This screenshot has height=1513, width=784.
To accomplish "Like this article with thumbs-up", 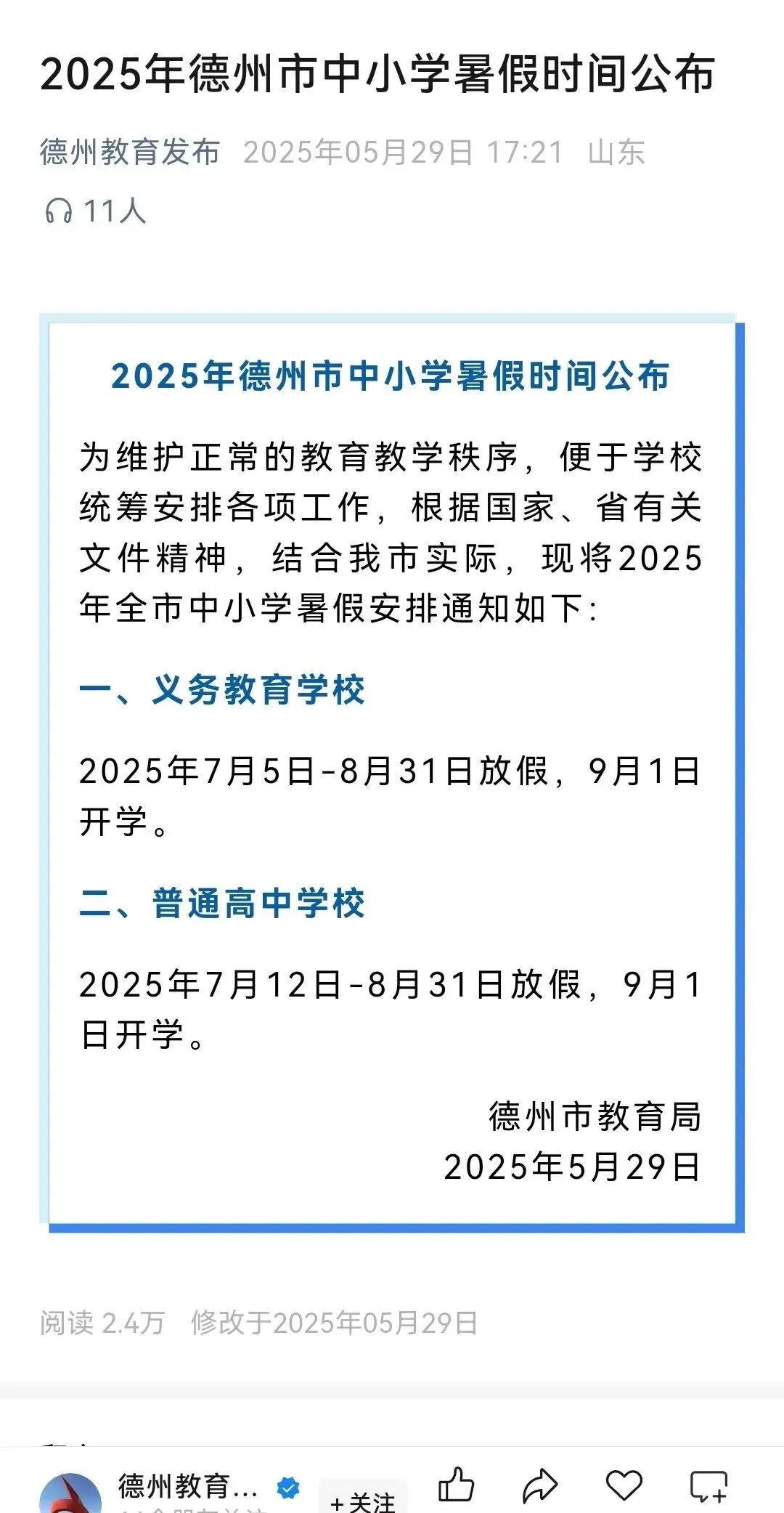I will click(457, 1485).
